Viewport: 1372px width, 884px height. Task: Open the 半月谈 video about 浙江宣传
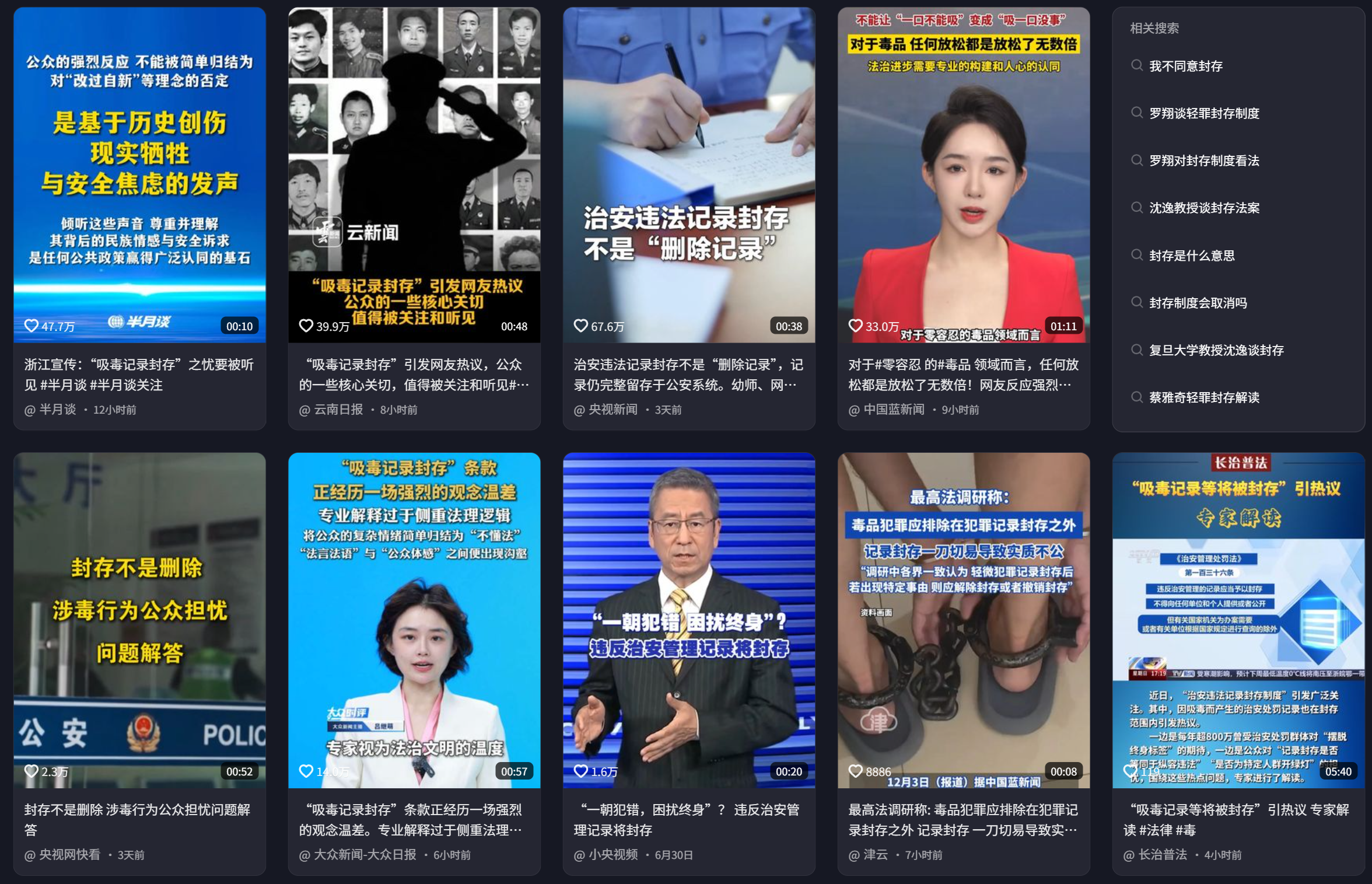pyautogui.click(x=139, y=175)
